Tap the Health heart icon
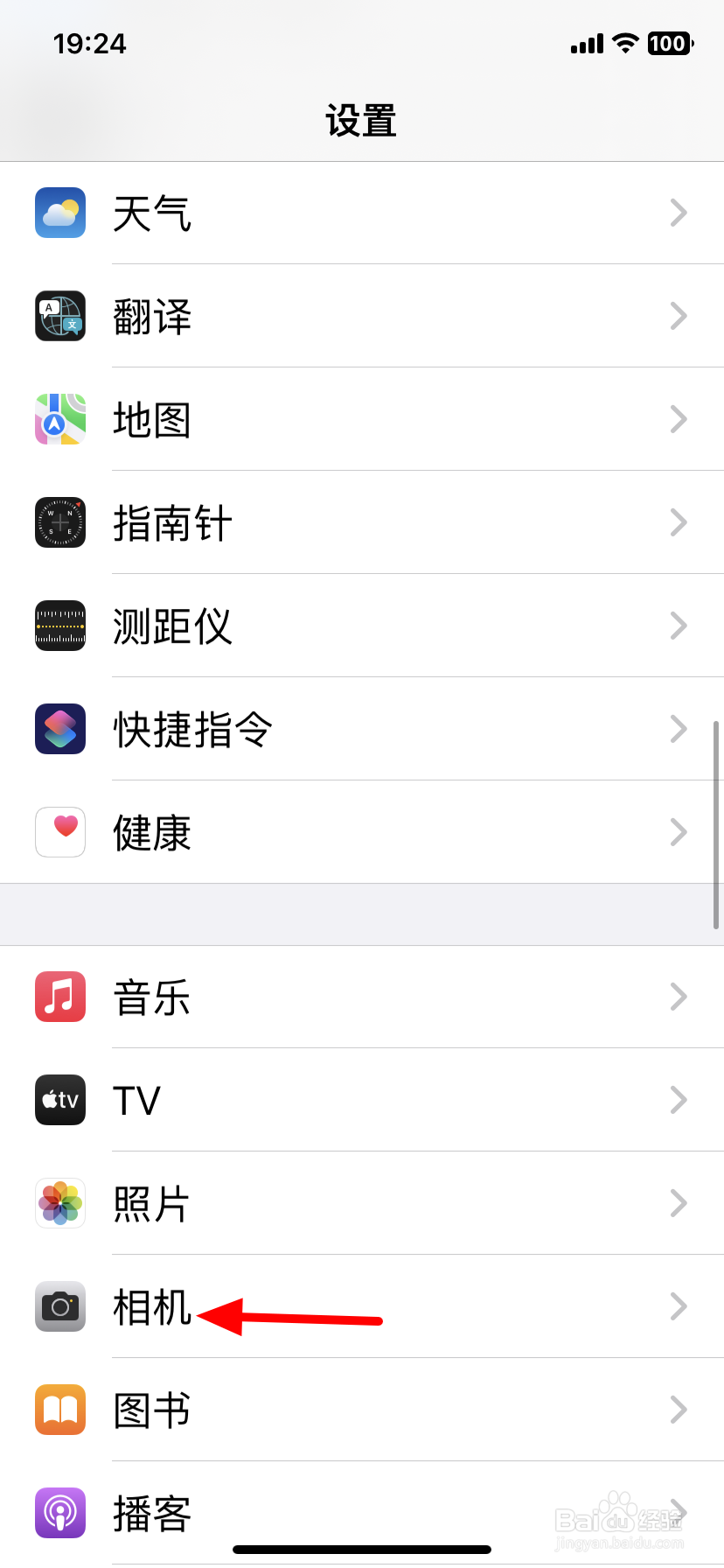 [59, 832]
